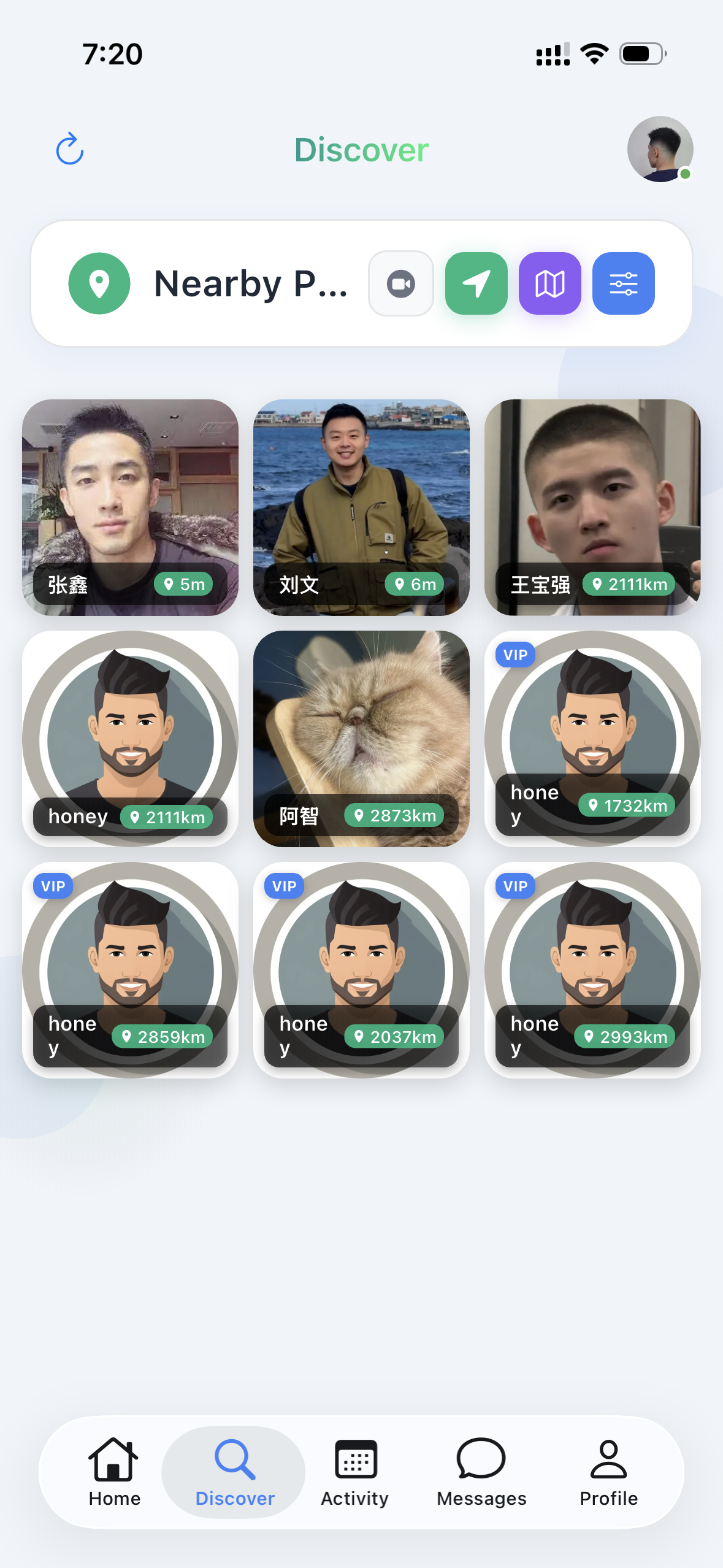Screen dimensions: 723x1568
Task: Tap the video camera button
Action: [401, 283]
